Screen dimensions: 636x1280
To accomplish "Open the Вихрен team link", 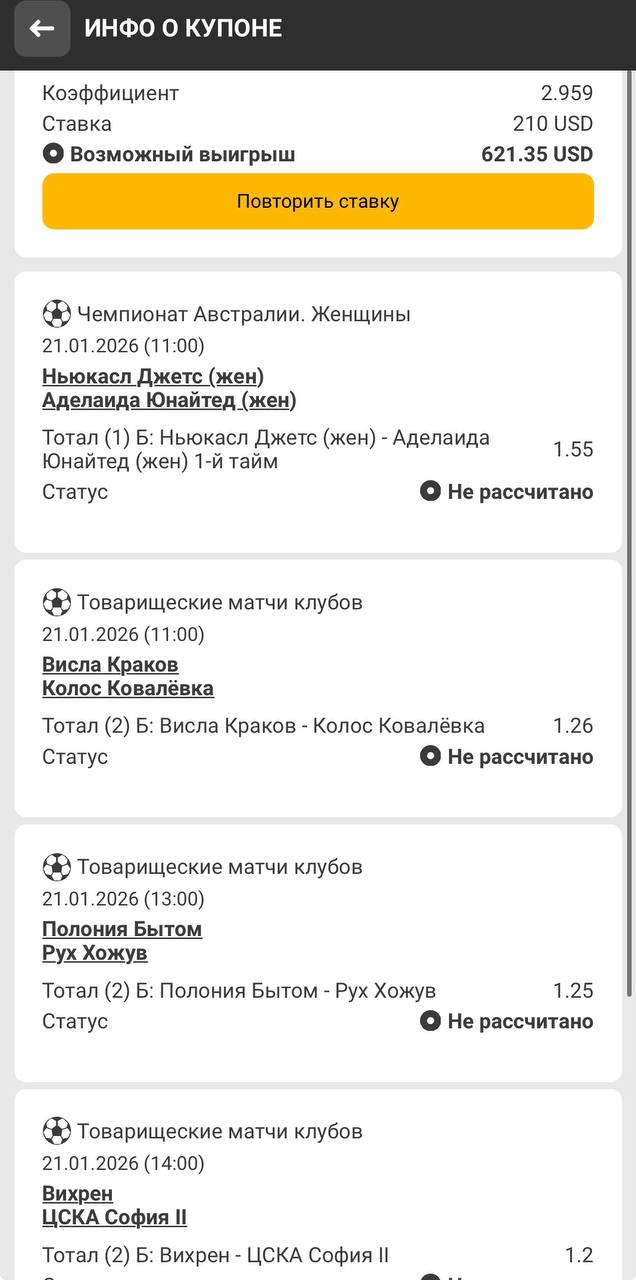I will [78, 1194].
